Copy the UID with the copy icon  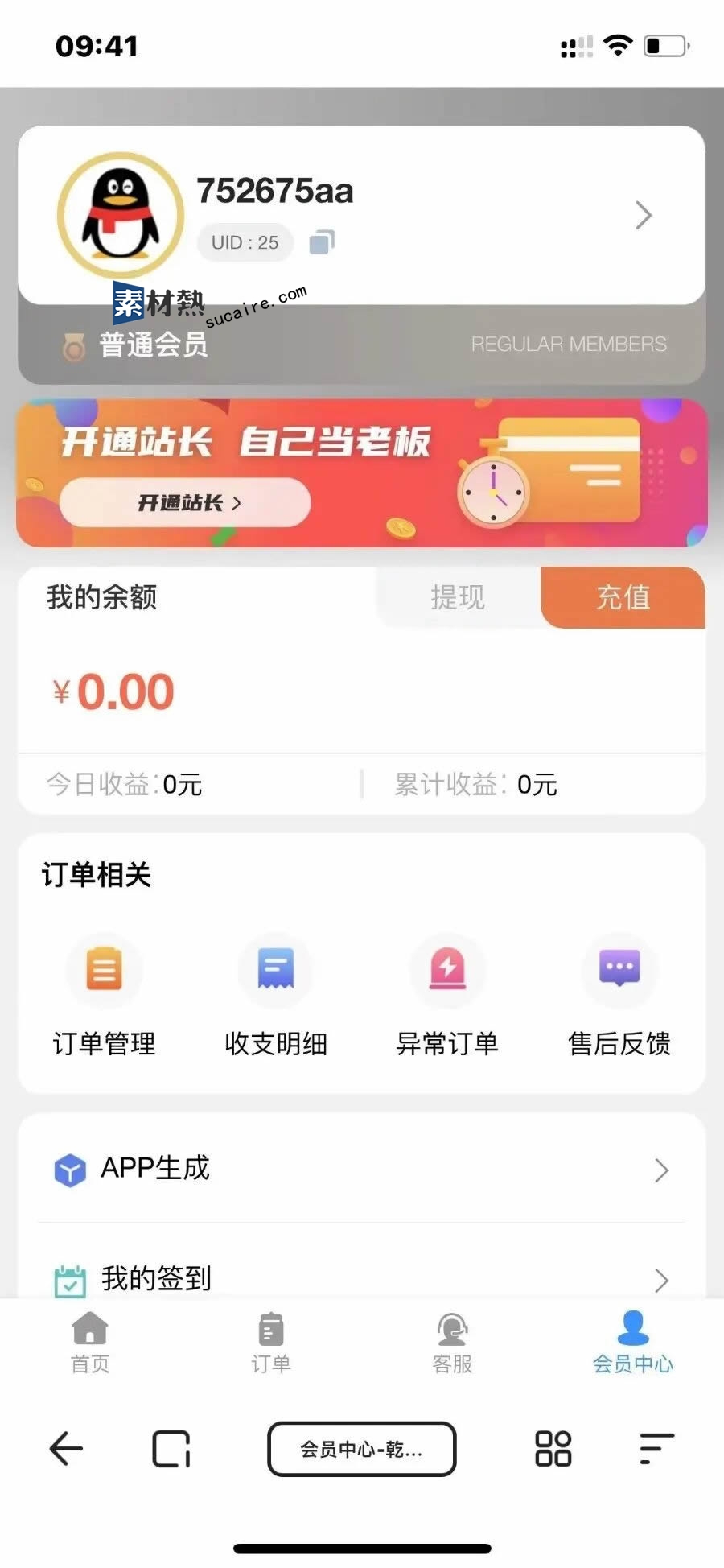point(322,241)
